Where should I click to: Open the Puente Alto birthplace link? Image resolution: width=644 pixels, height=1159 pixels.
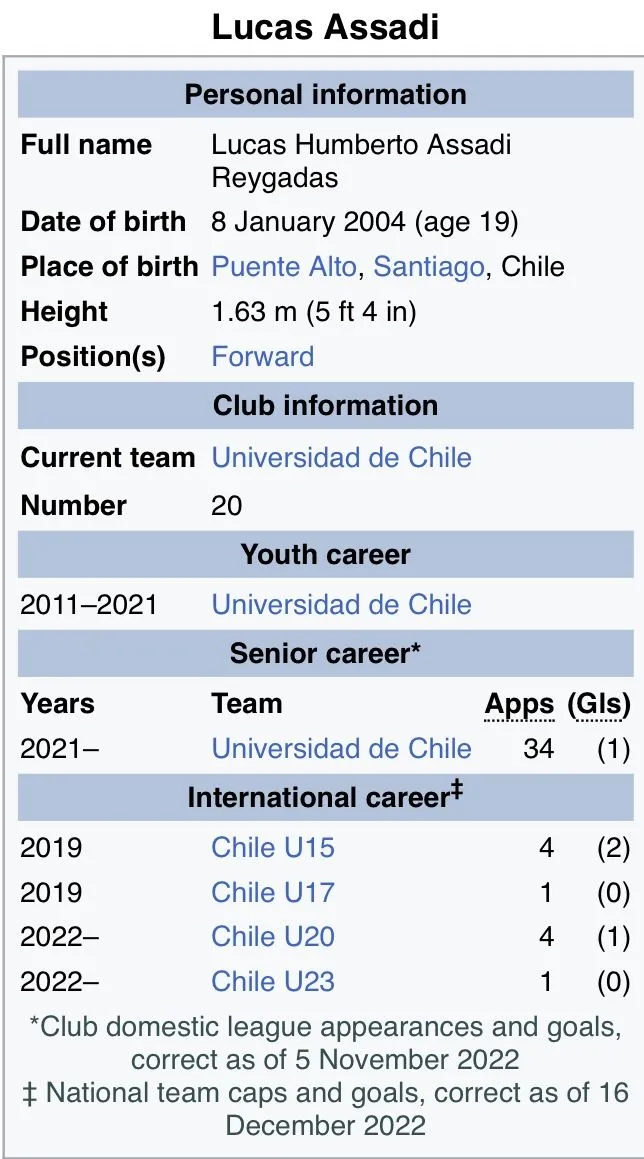coord(283,267)
